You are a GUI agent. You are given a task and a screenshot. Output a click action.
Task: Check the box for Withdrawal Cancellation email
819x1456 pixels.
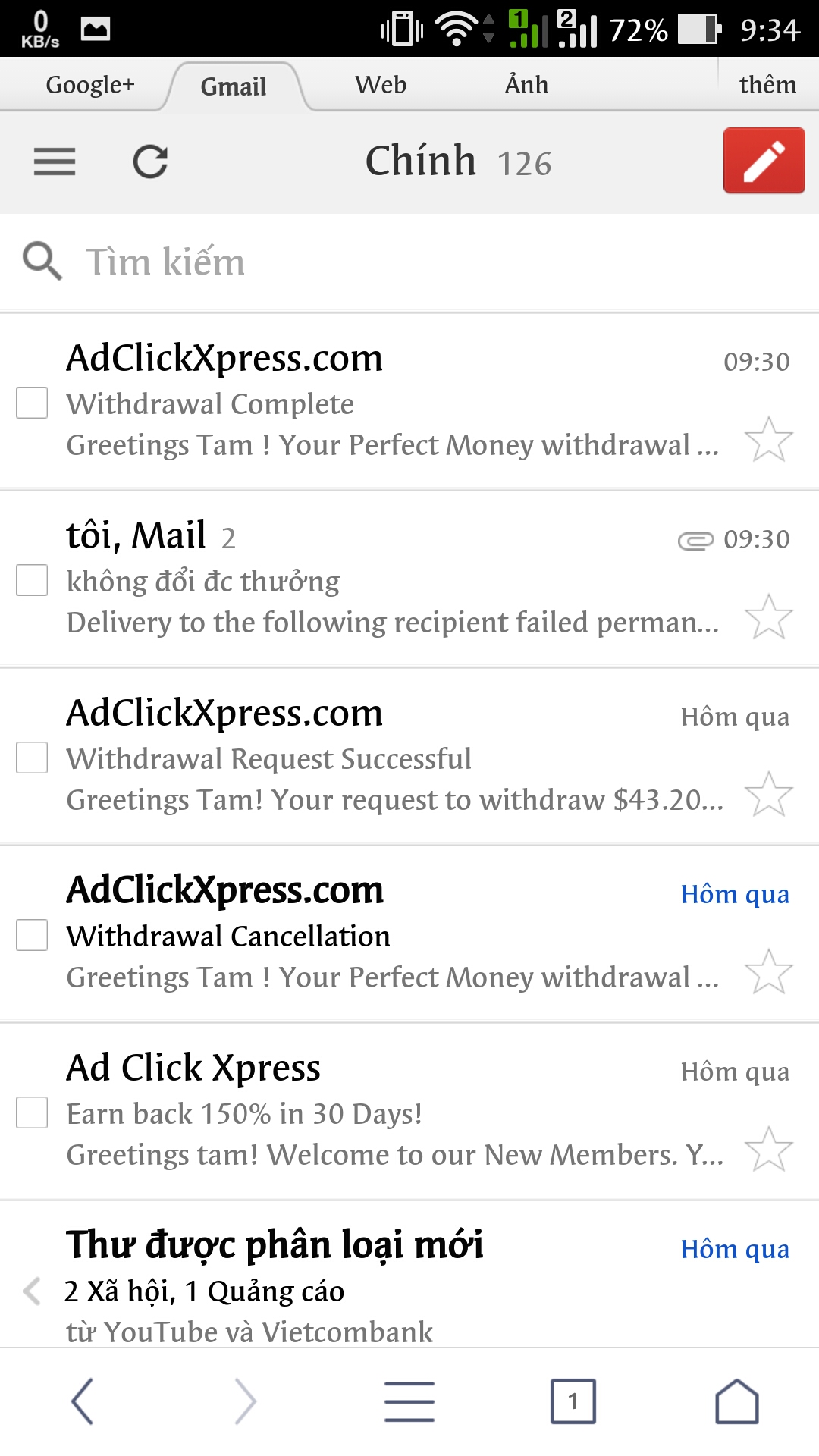[x=32, y=935]
